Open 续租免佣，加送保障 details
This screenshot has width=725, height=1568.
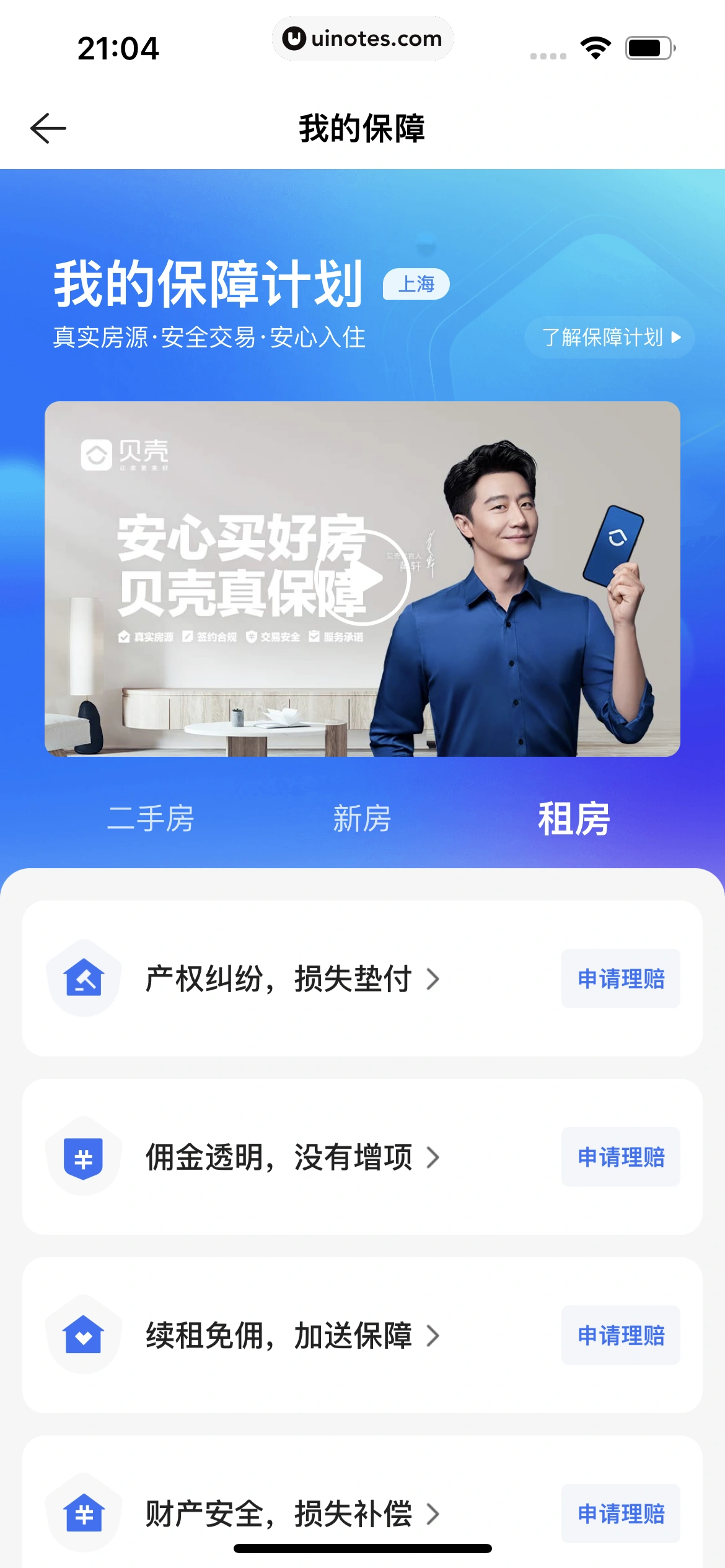tap(291, 1335)
